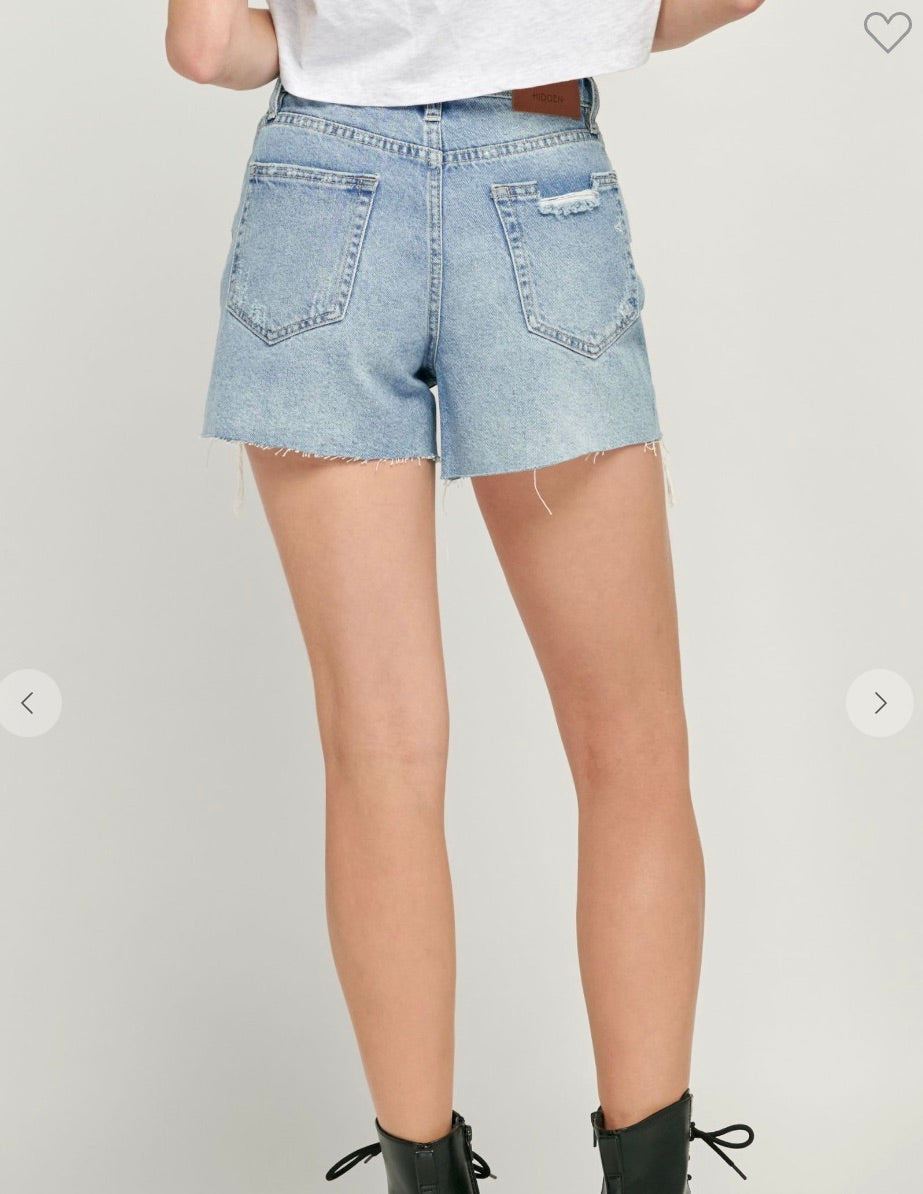This screenshot has height=1194, width=923.
Task: Show the next product image
Action: [879, 703]
